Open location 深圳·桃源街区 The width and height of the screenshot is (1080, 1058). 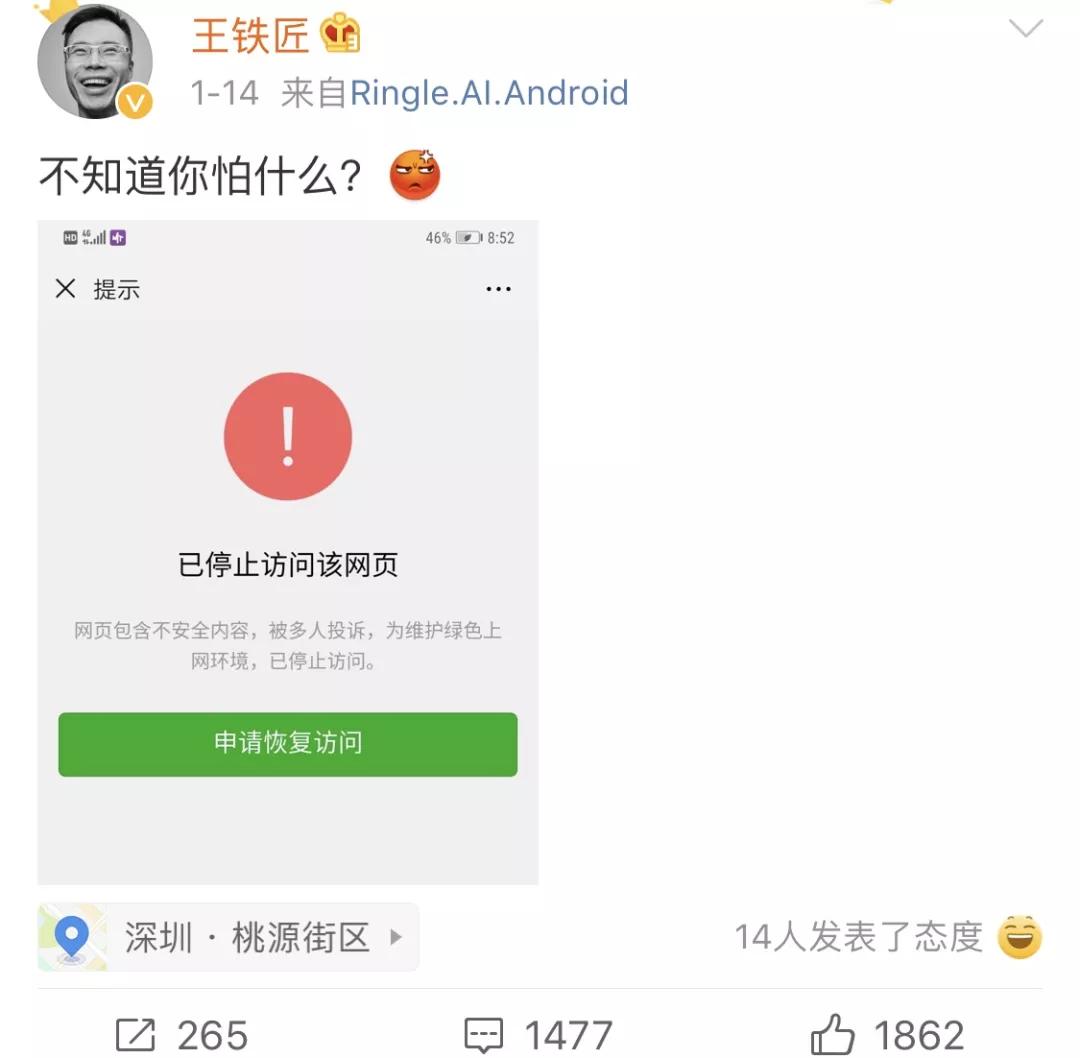228,937
